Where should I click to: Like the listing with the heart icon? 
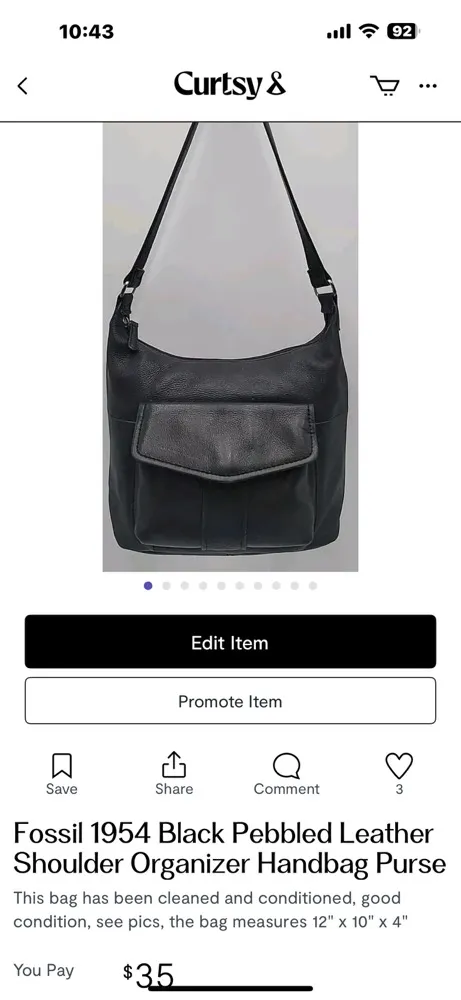point(399,774)
